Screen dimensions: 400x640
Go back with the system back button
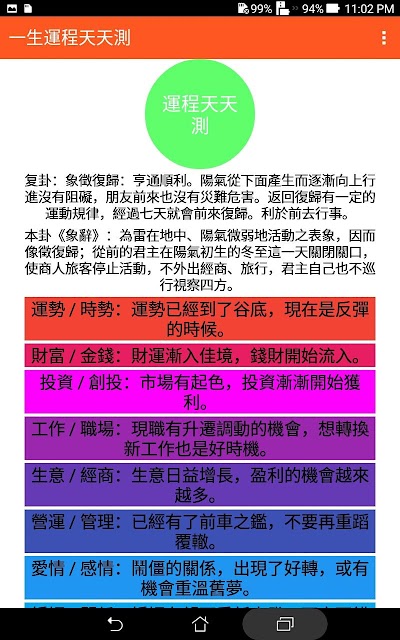point(115,624)
